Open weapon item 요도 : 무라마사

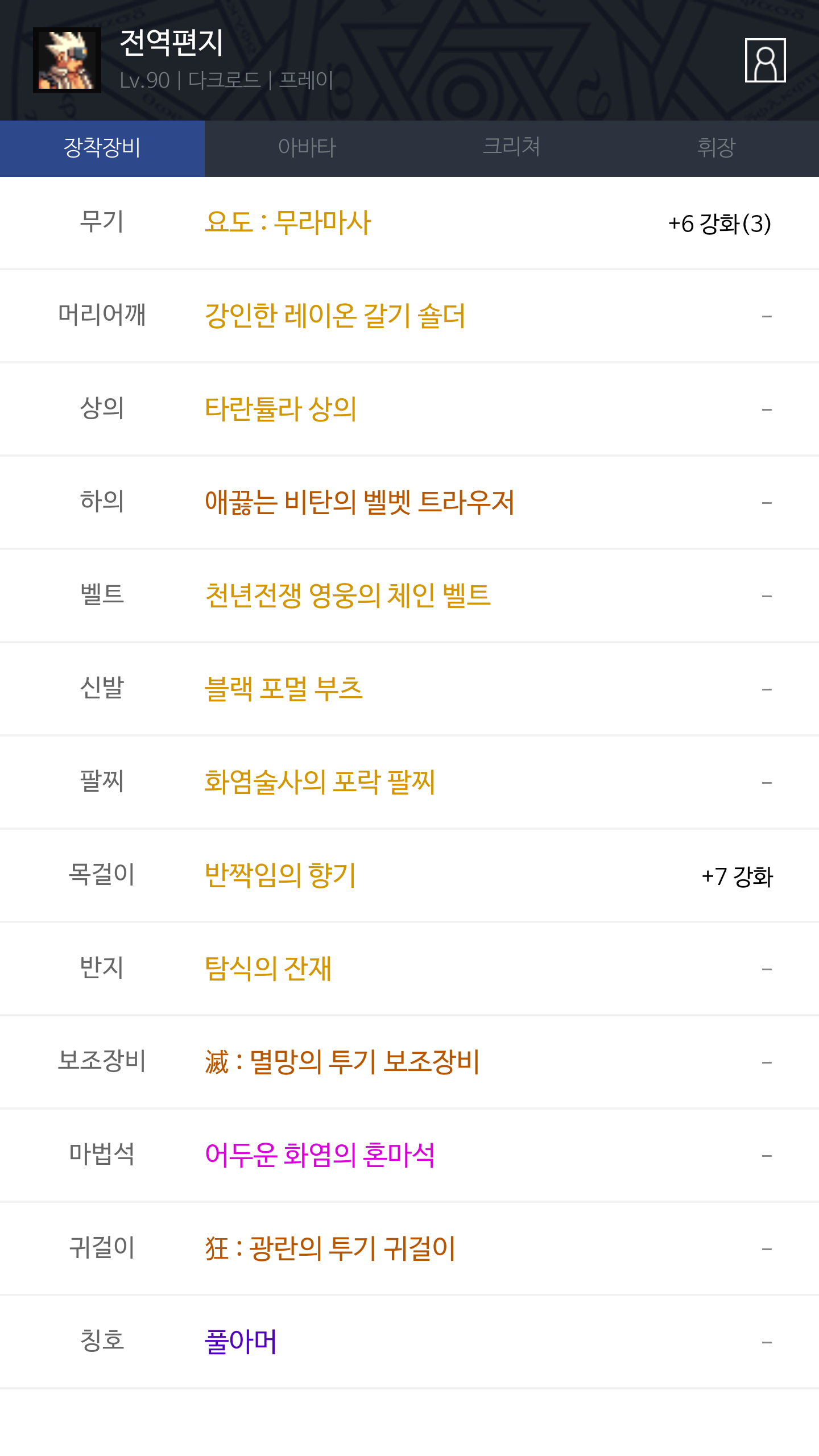coord(288,222)
